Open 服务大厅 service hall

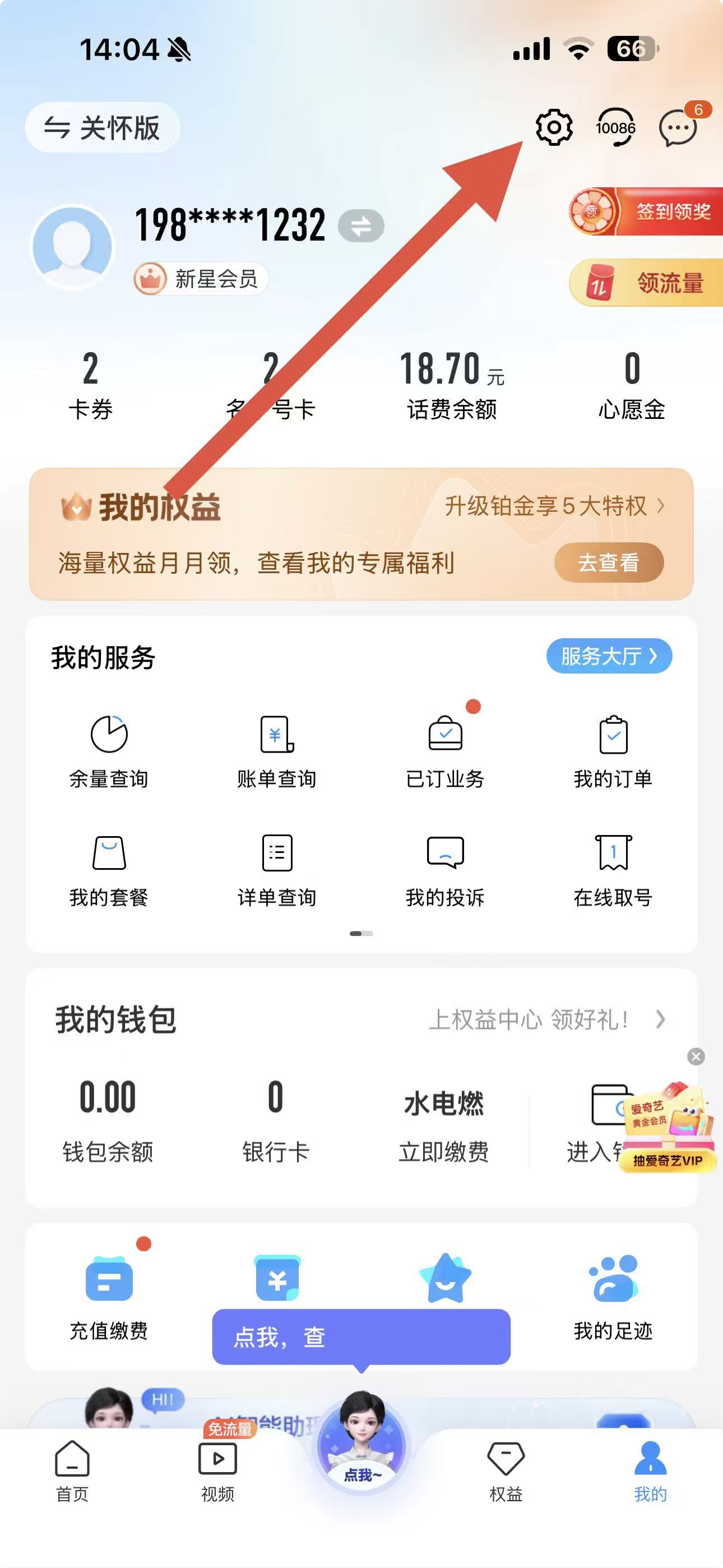pyautogui.click(x=609, y=656)
